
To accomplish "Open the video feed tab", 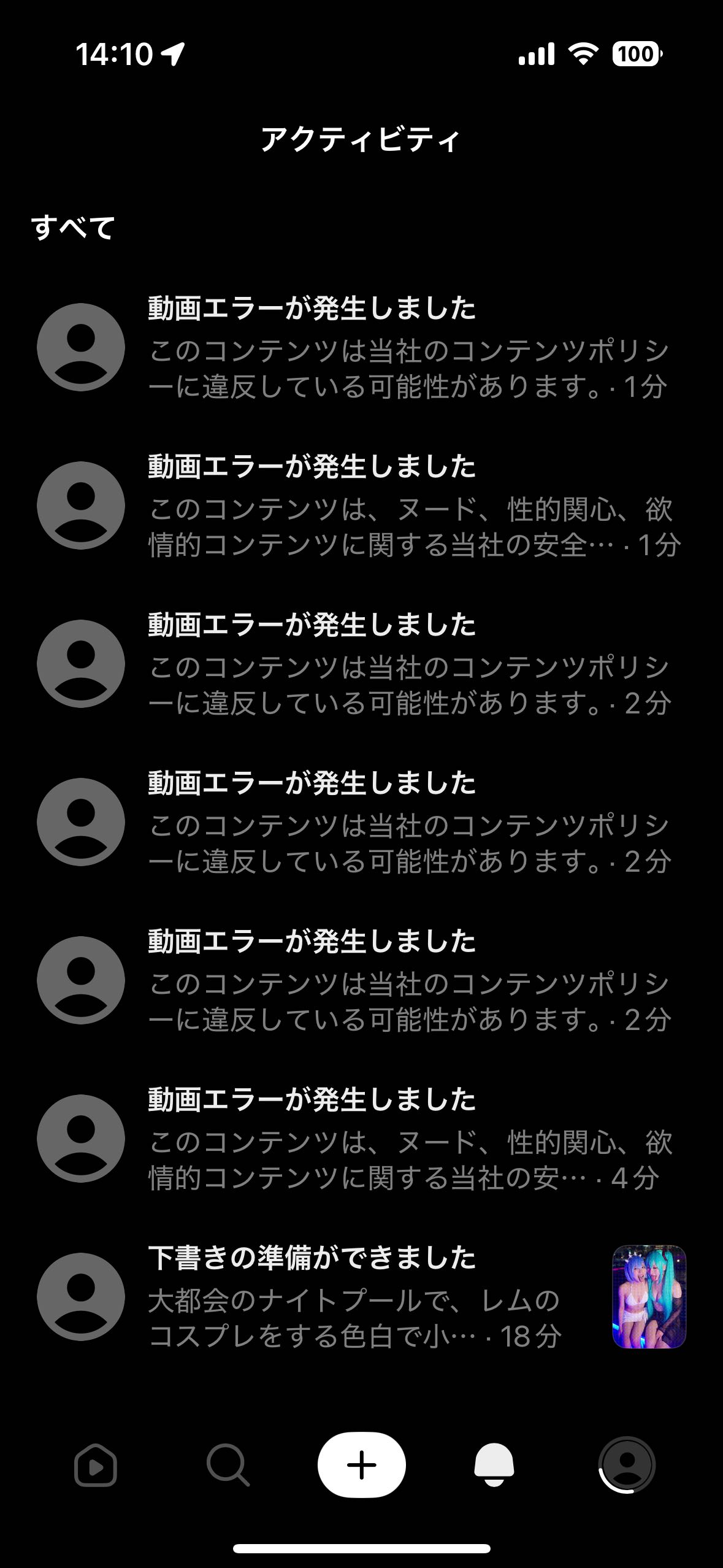I will (x=95, y=1466).
